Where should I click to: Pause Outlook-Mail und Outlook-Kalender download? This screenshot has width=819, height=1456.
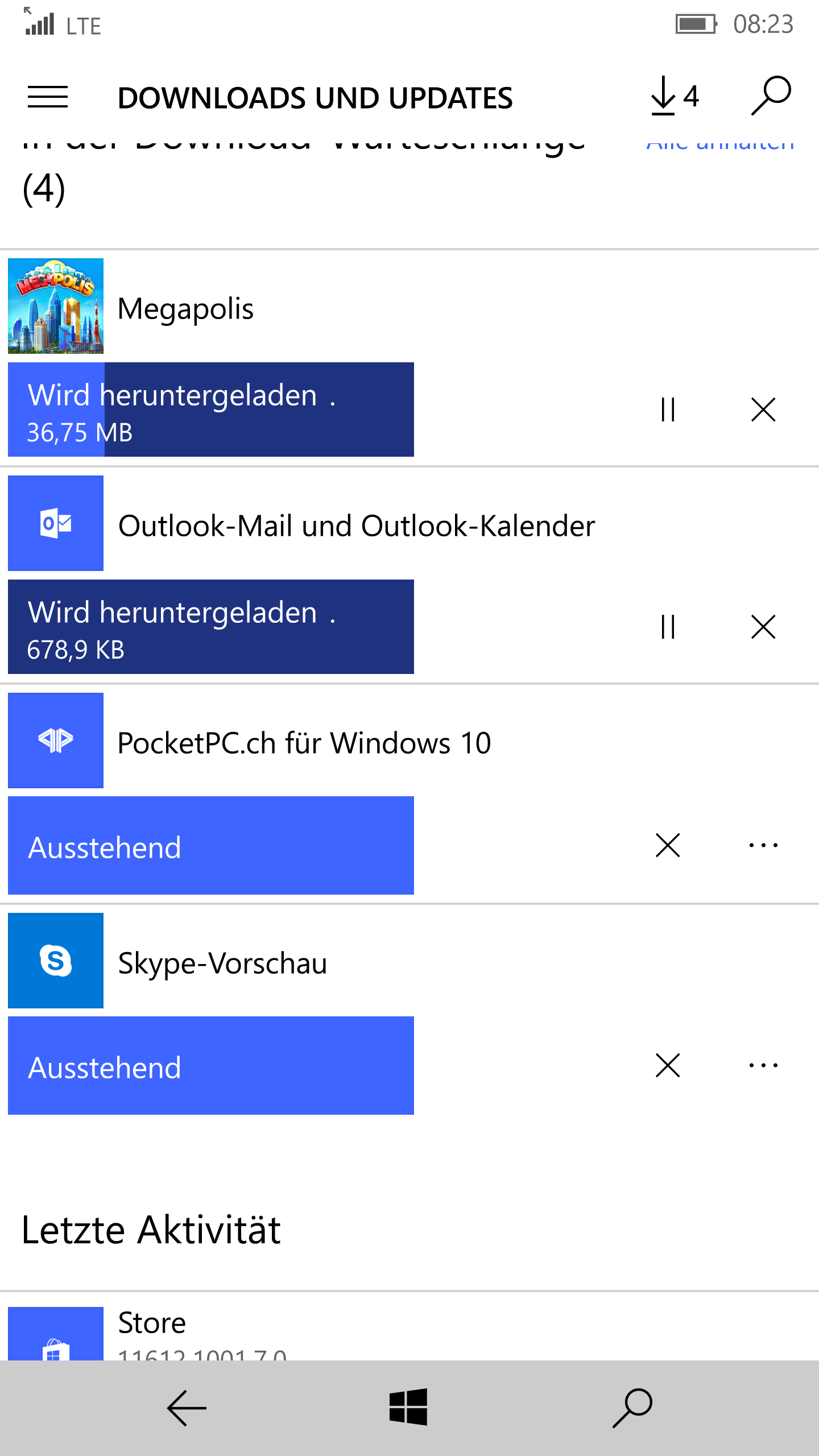coord(668,627)
